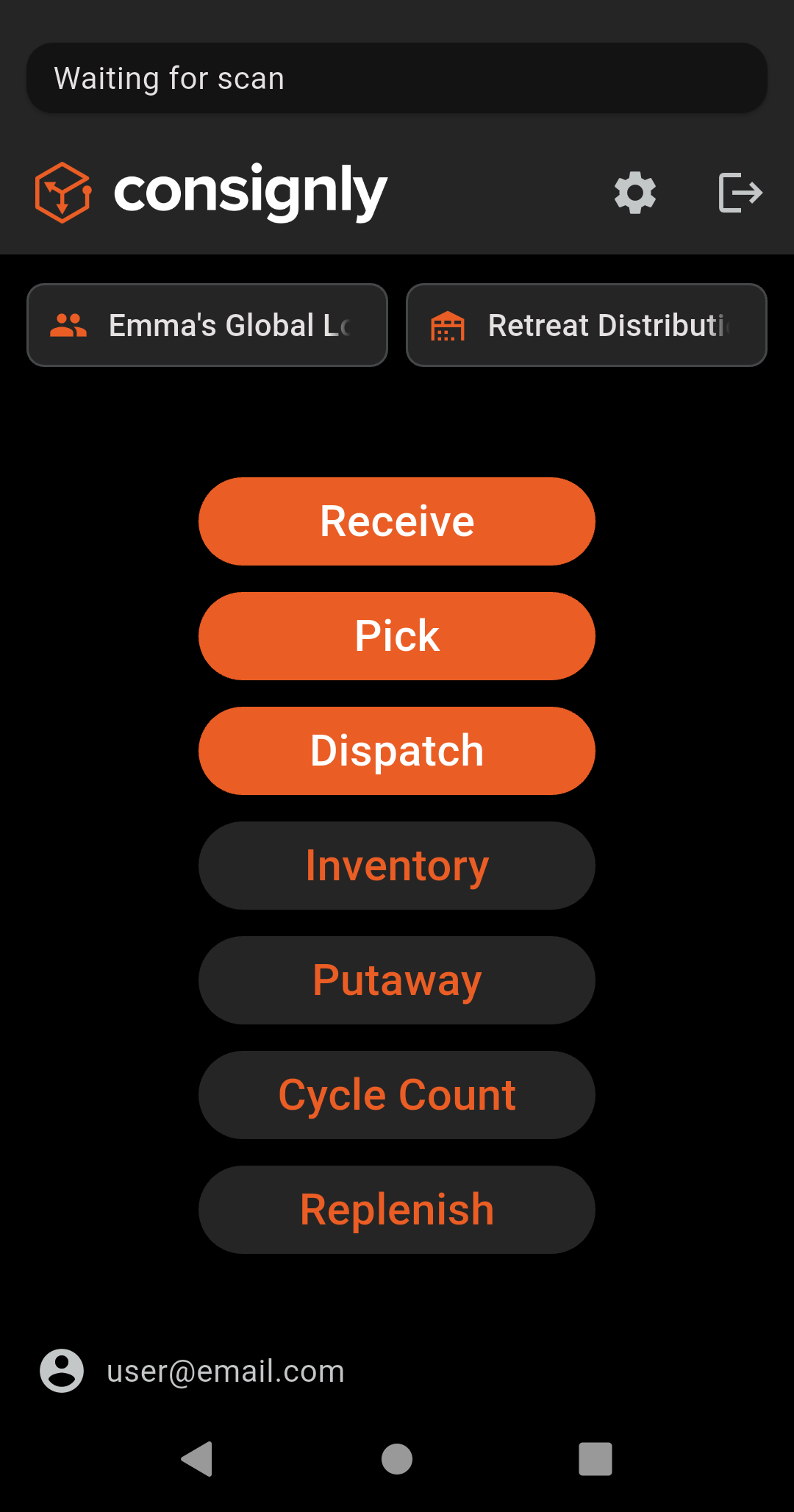
Task: Select the people icon next to Emma's Global
Action: [70, 324]
